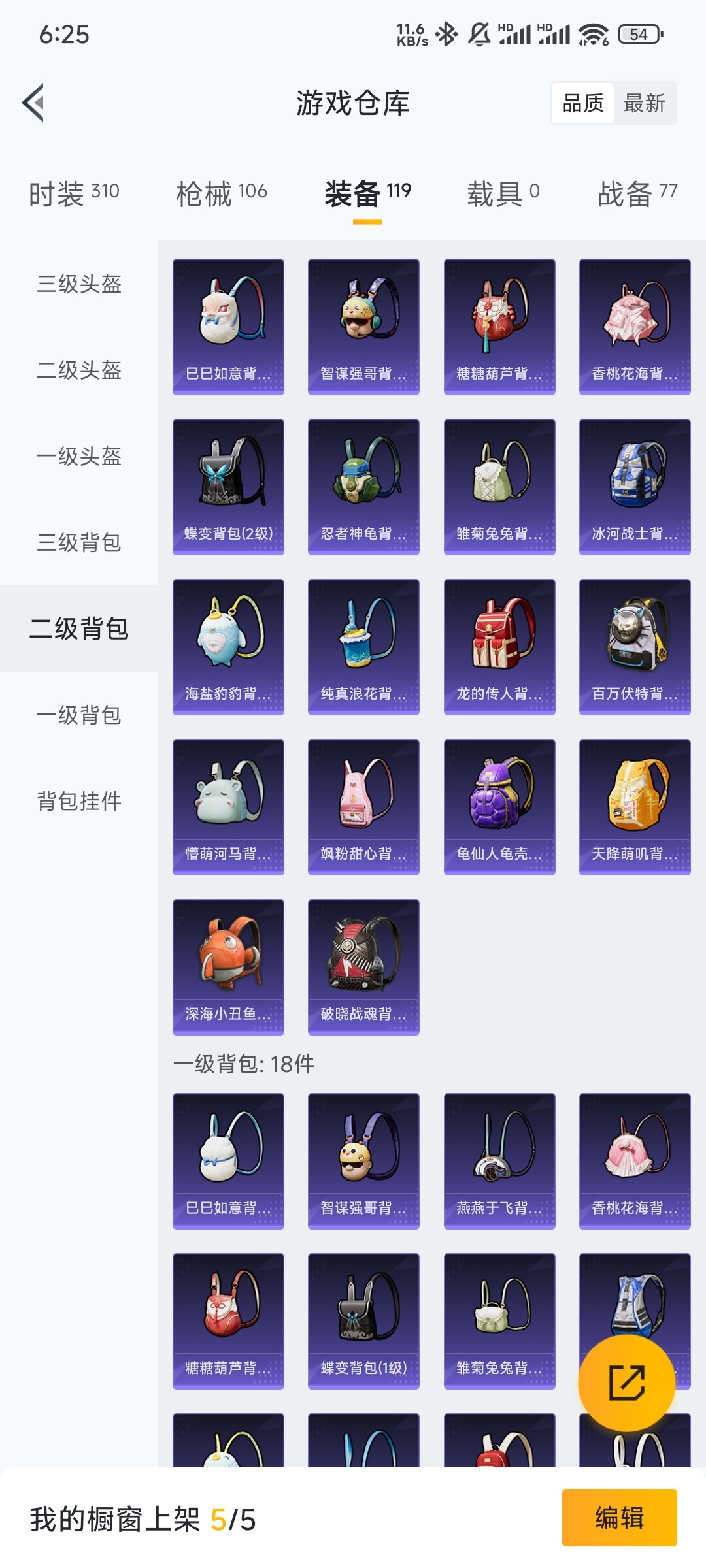The image size is (706, 1568).
Task: Select 三级头盔 in the side menu
Action: tap(79, 284)
